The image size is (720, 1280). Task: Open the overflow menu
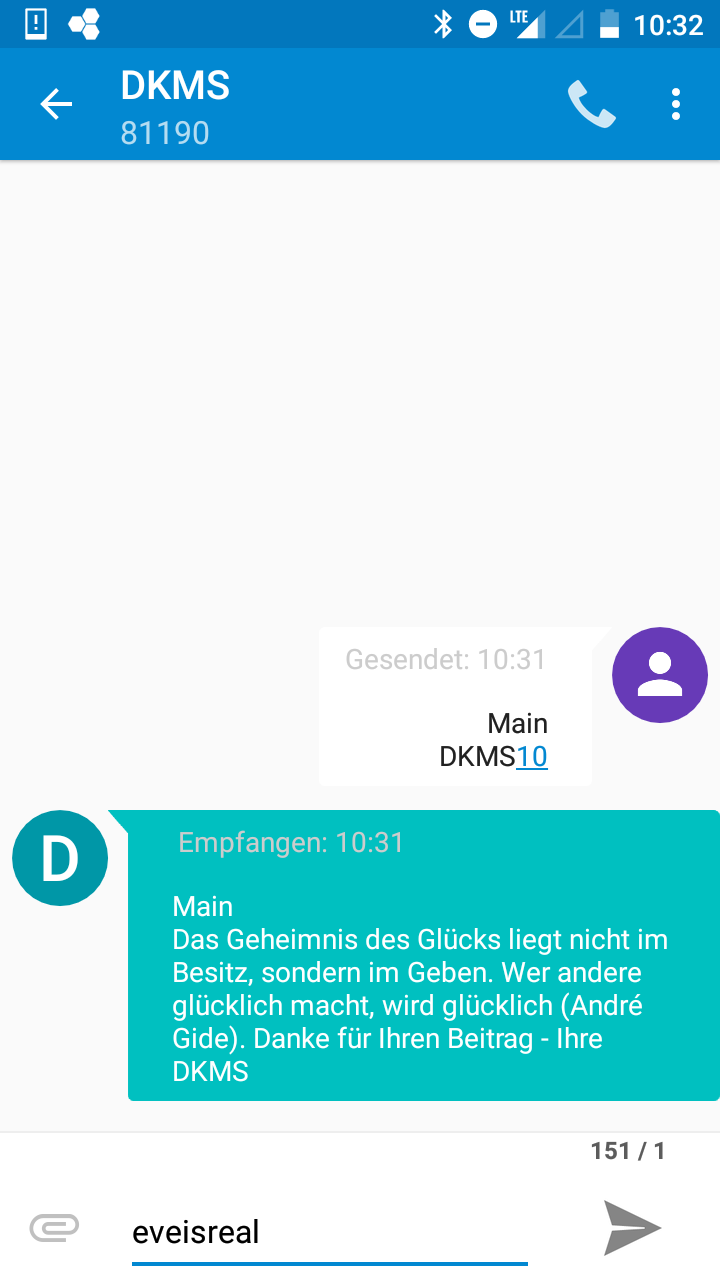[x=676, y=104]
